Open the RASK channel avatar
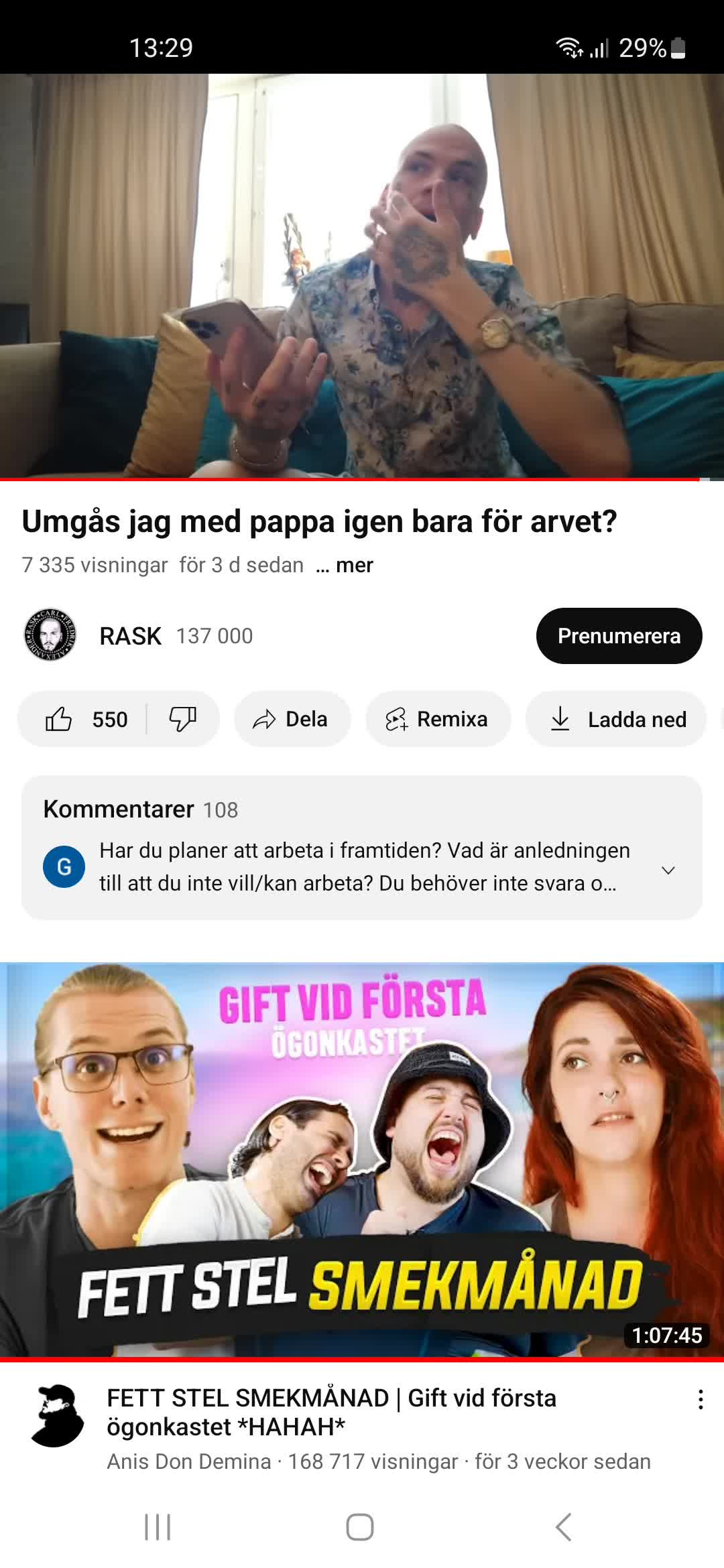The image size is (724, 1568). (50, 635)
